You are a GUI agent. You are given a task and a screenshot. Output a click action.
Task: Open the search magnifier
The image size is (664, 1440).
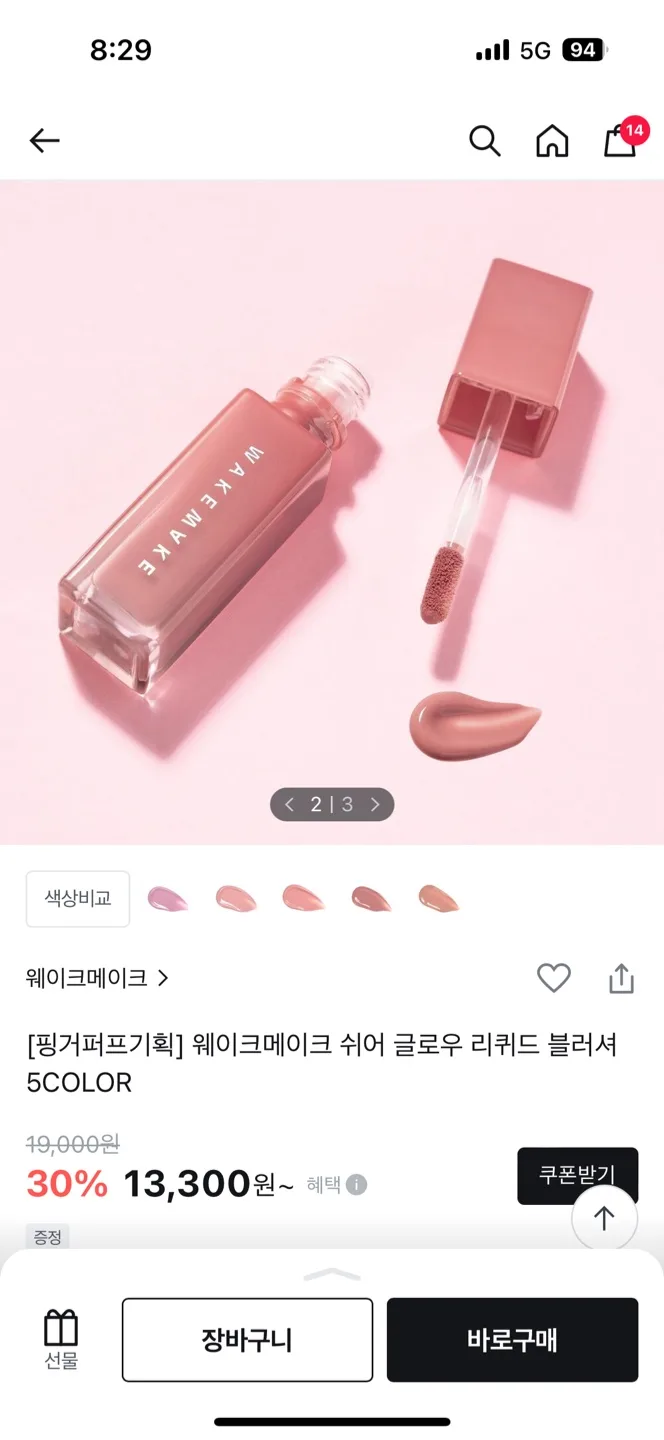(485, 141)
